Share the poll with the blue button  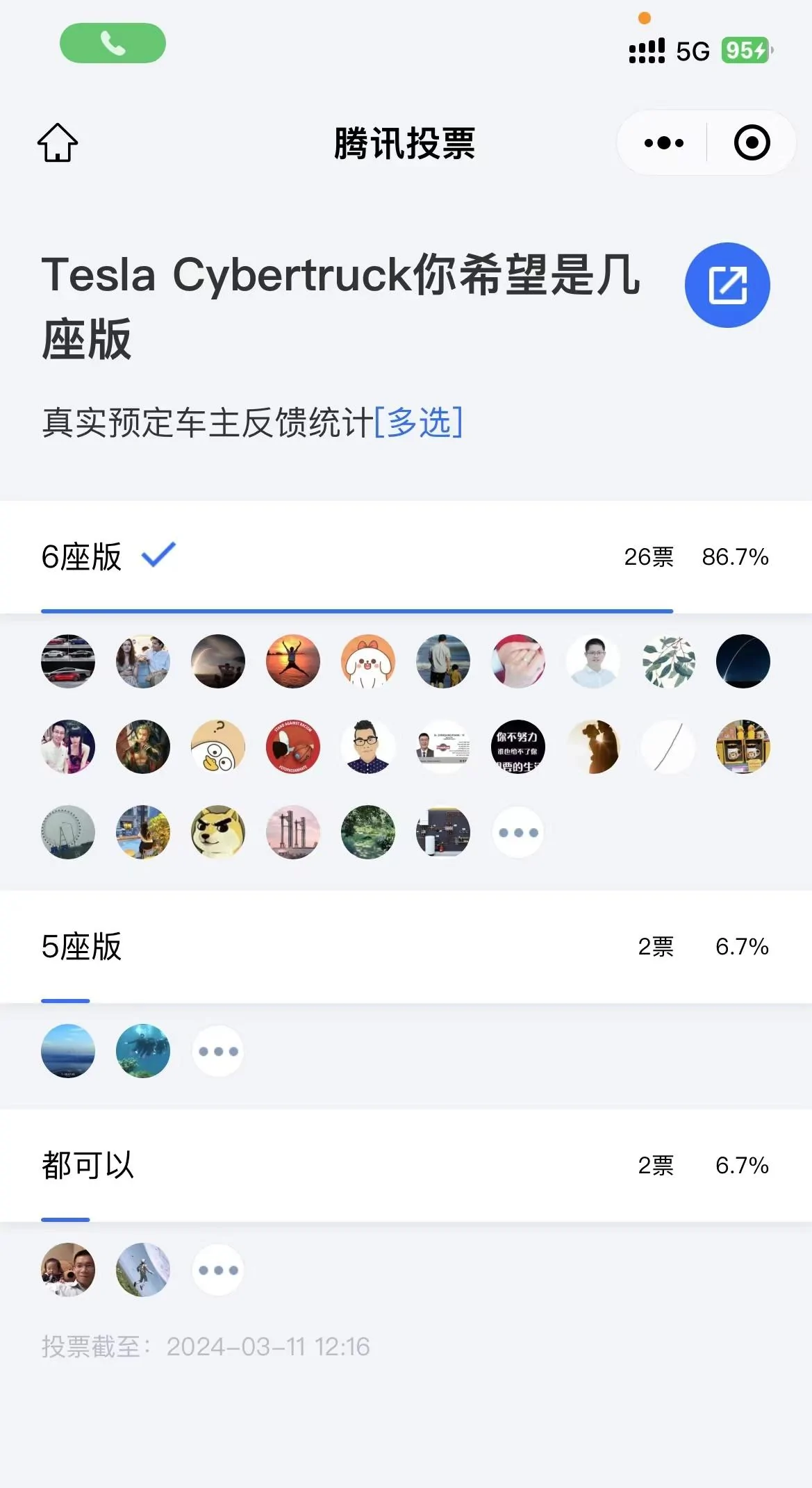tap(727, 285)
